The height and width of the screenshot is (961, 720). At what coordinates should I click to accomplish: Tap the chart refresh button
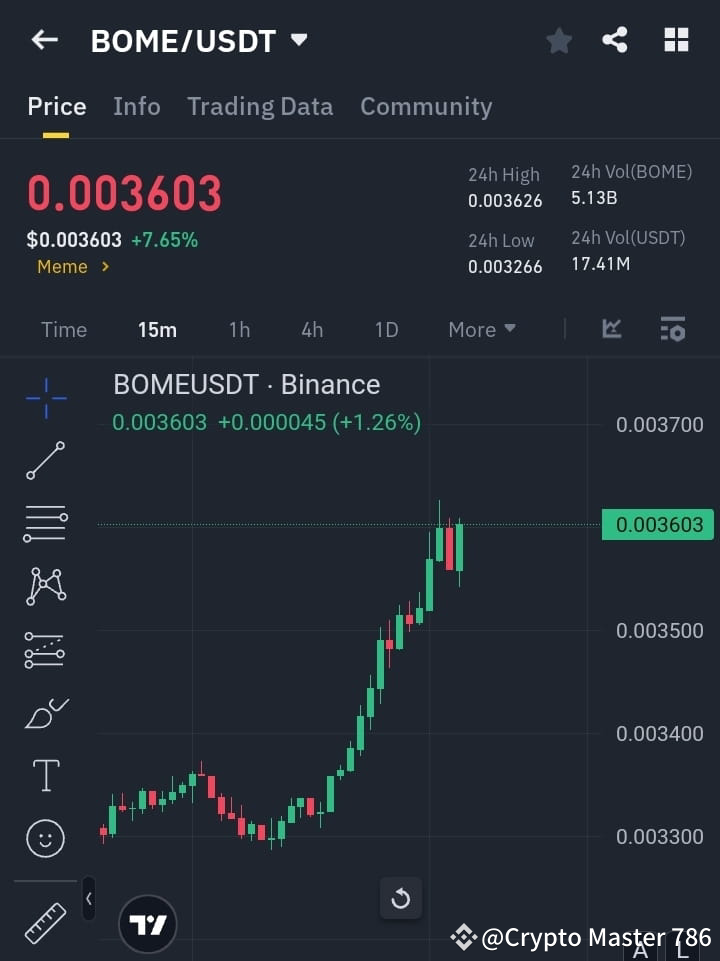coord(400,899)
